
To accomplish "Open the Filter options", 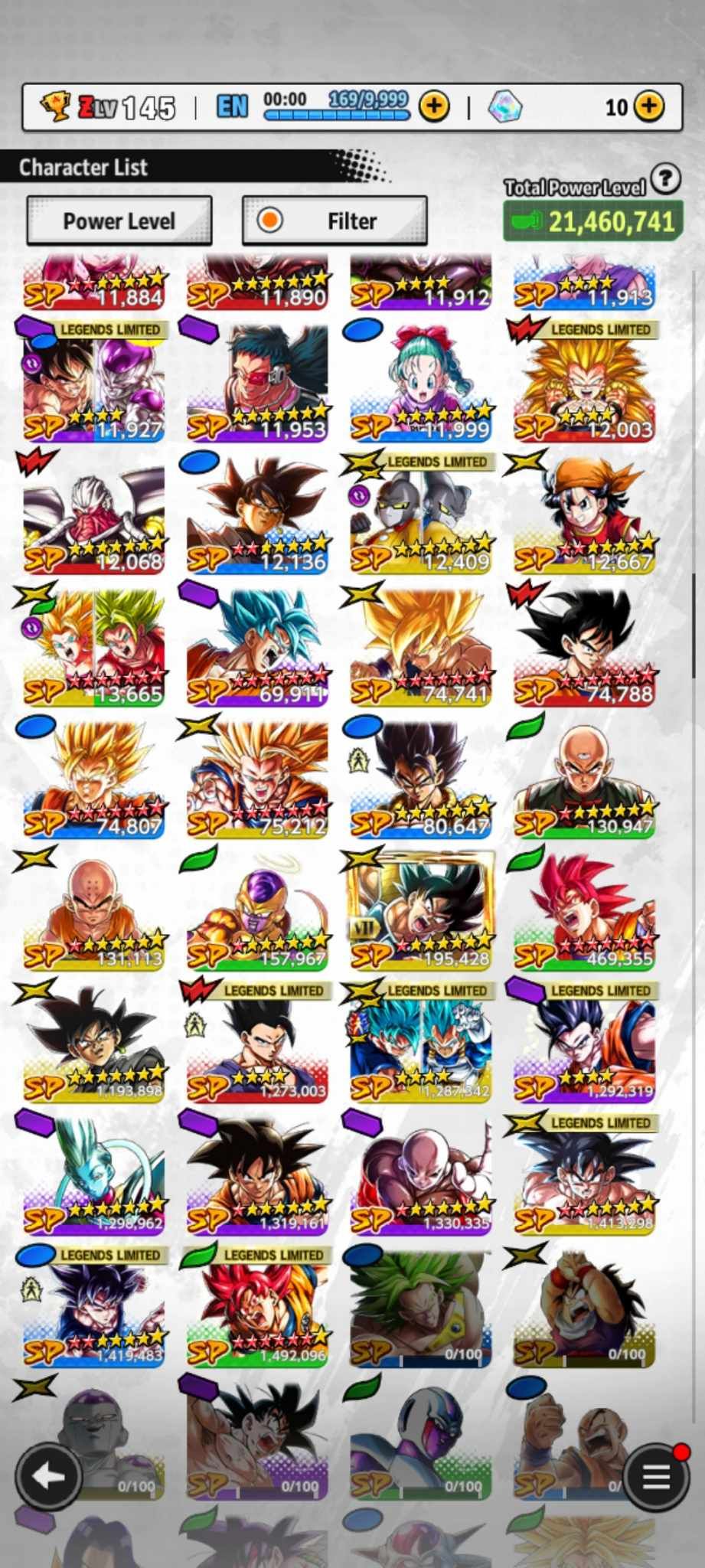I will tap(335, 221).
